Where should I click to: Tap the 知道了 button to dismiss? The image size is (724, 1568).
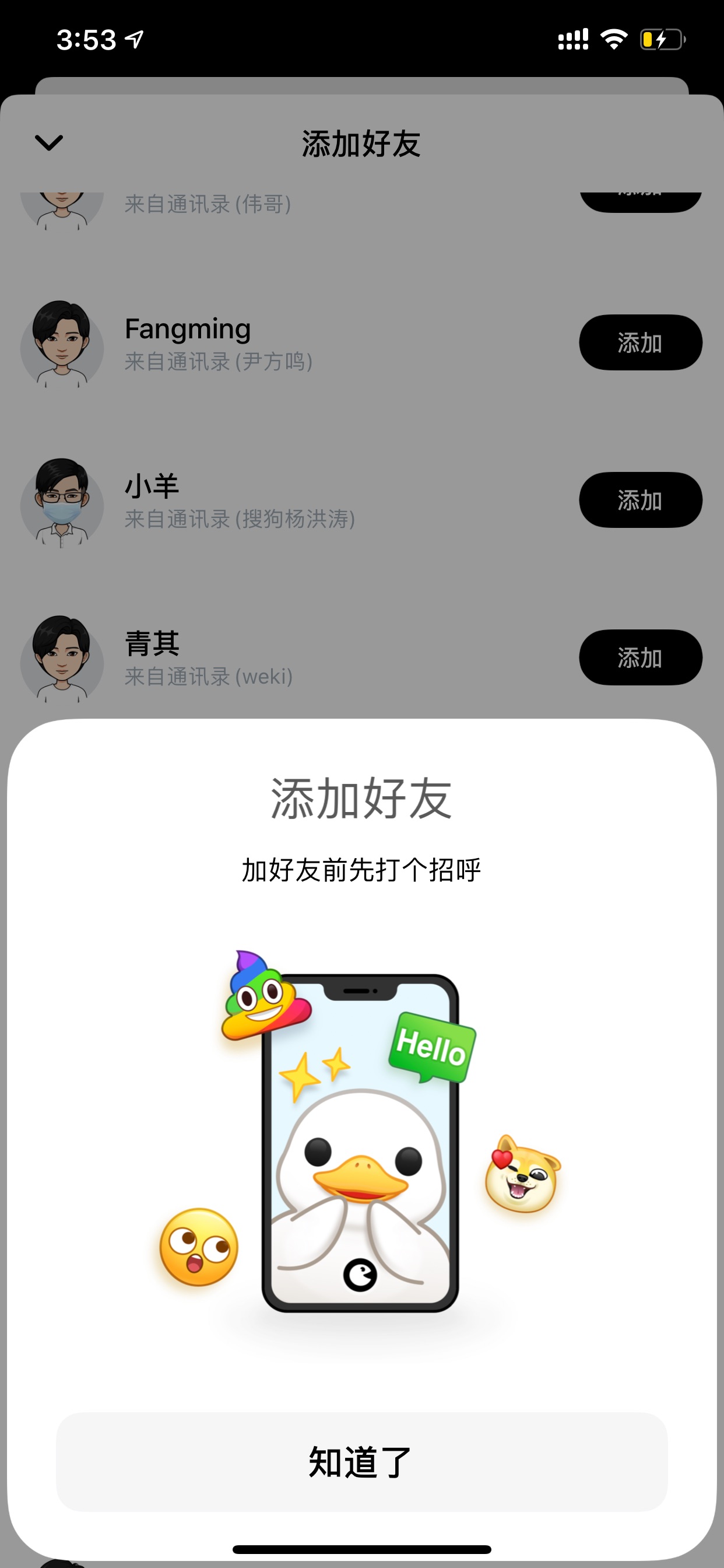click(x=361, y=1461)
